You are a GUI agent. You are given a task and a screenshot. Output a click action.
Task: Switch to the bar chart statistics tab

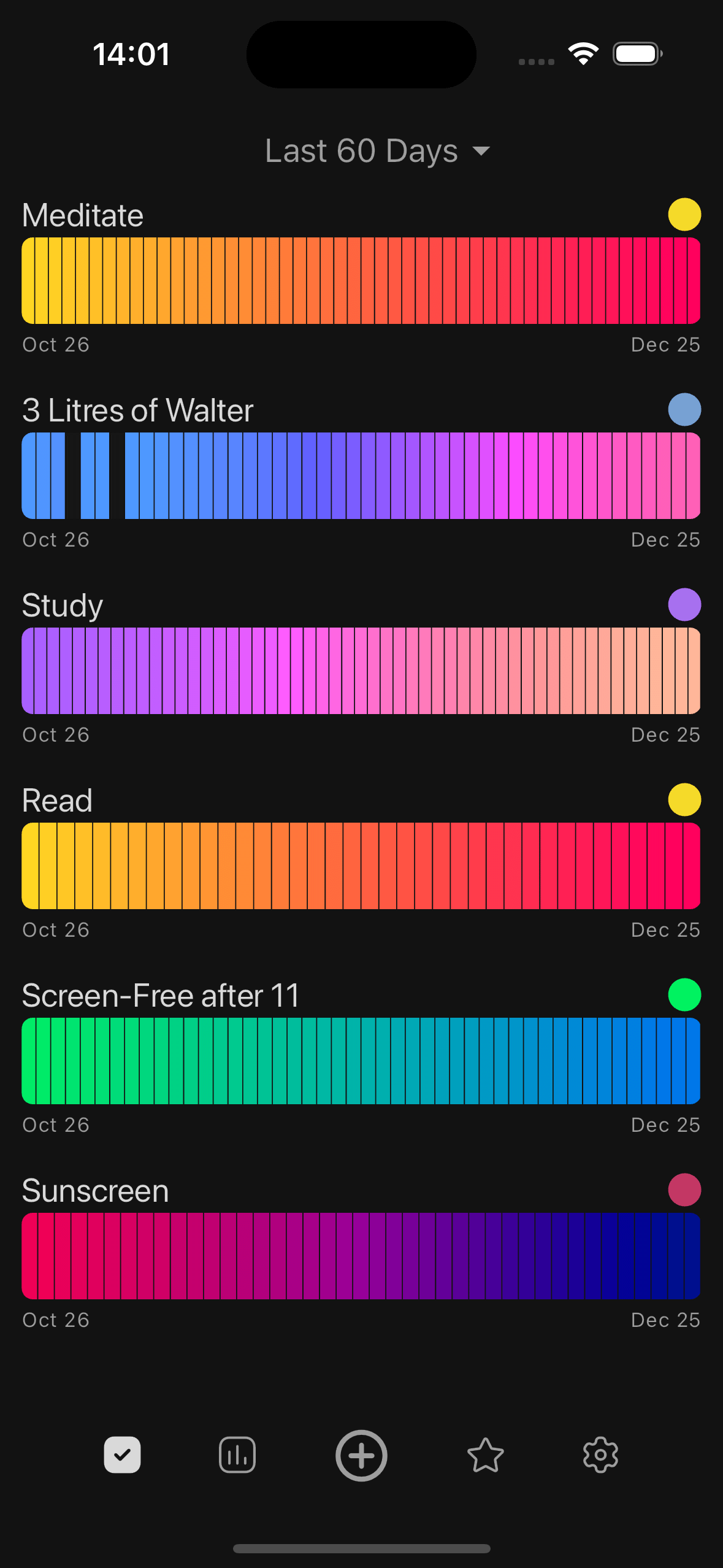237,1455
